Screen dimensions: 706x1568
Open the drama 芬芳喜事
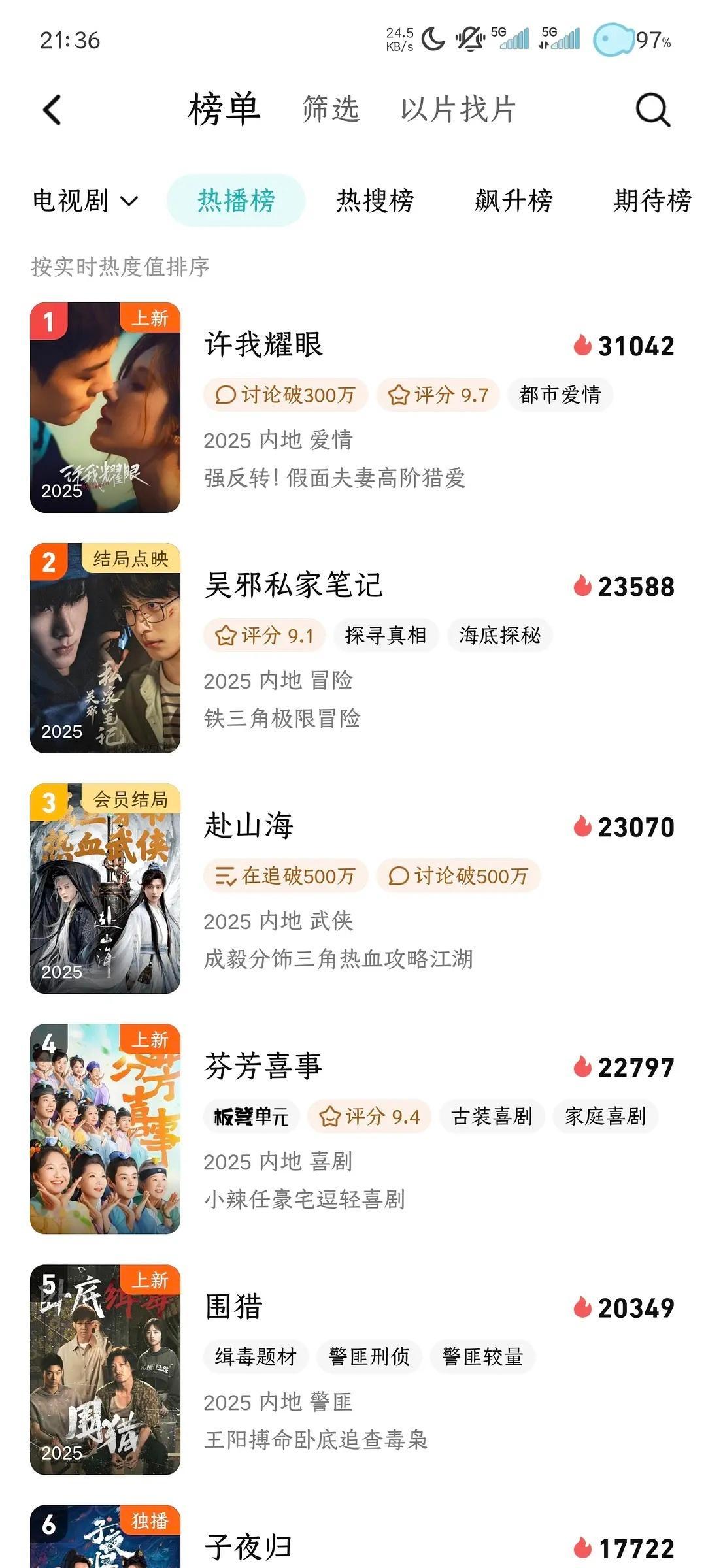click(263, 1066)
